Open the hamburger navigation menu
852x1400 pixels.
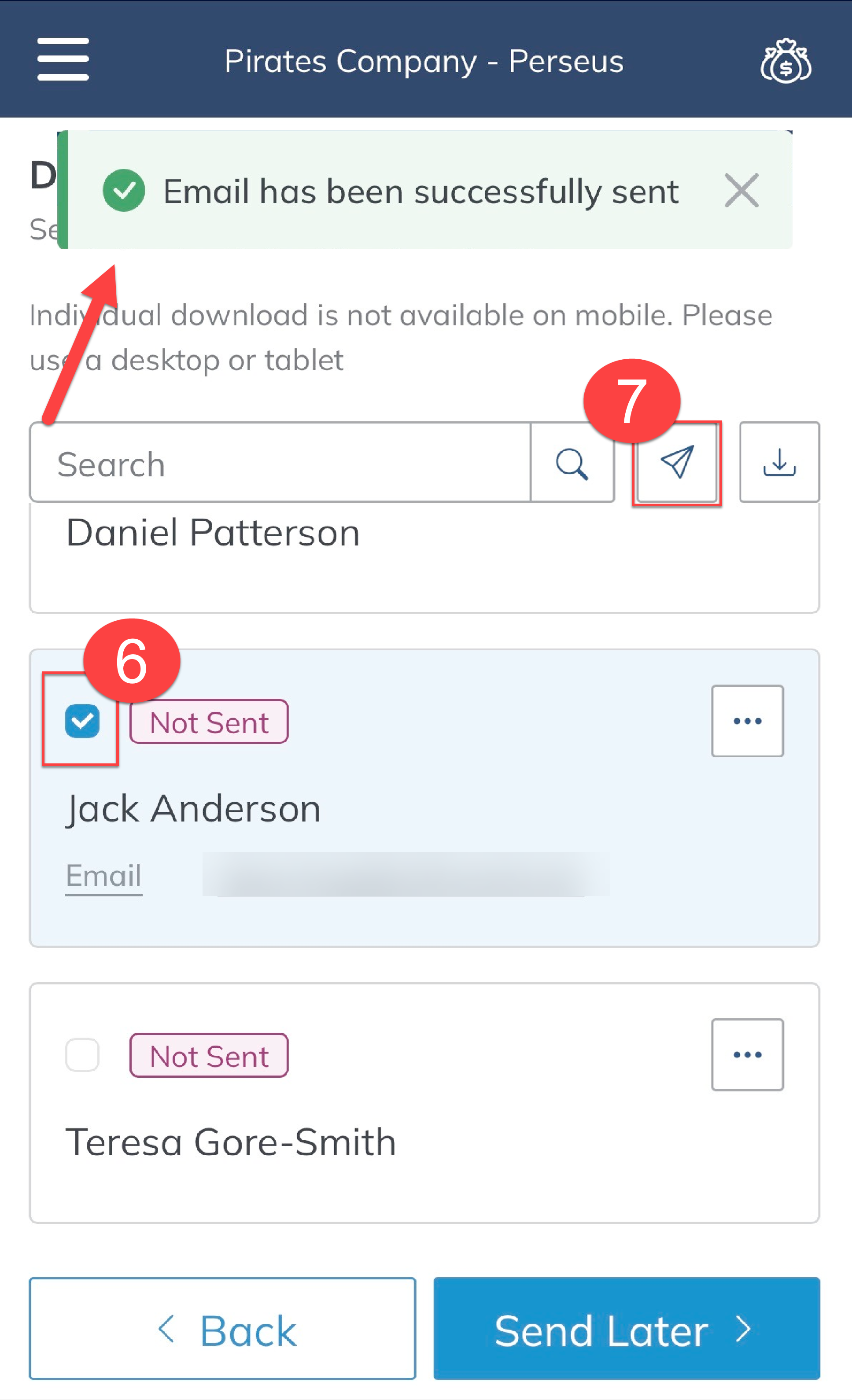[x=63, y=59]
